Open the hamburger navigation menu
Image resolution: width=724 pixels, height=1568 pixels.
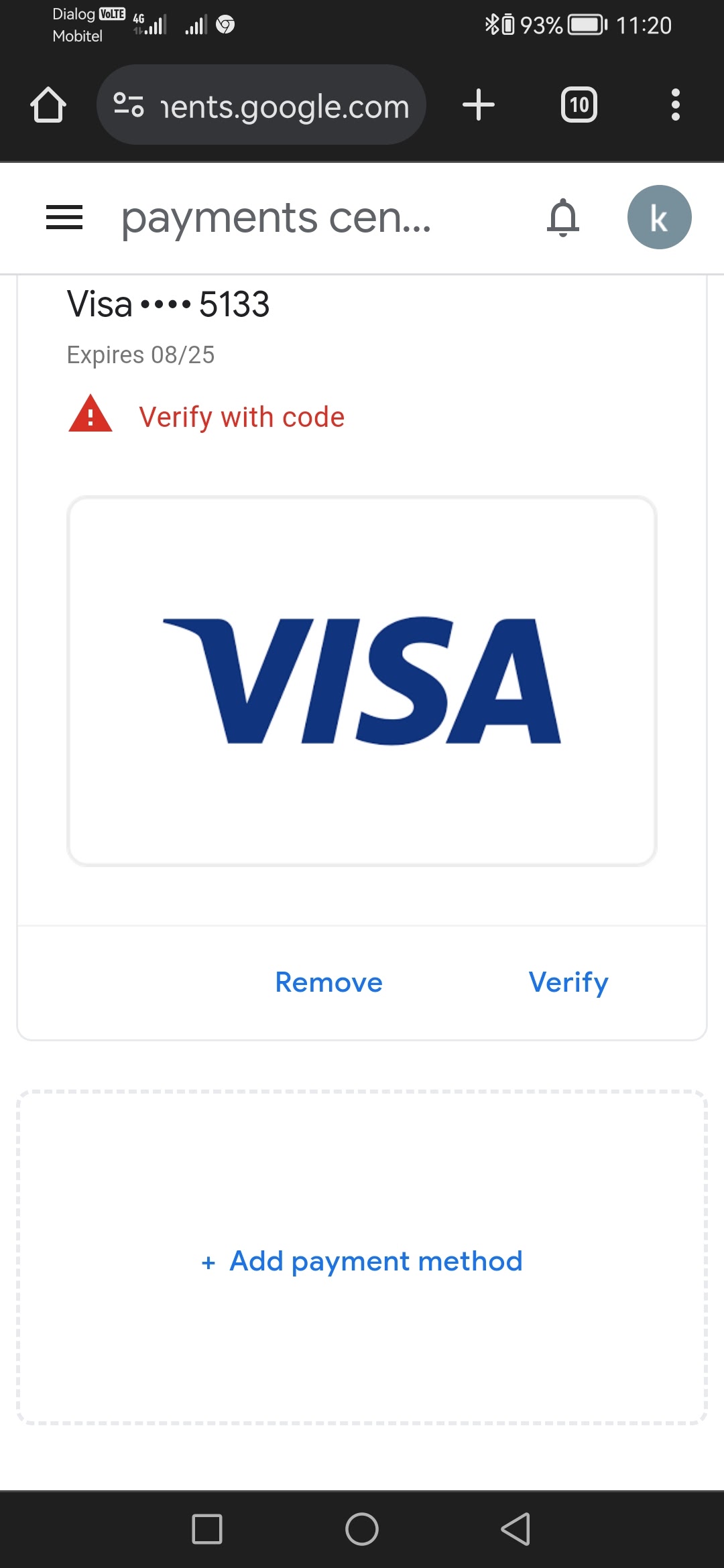[64, 217]
